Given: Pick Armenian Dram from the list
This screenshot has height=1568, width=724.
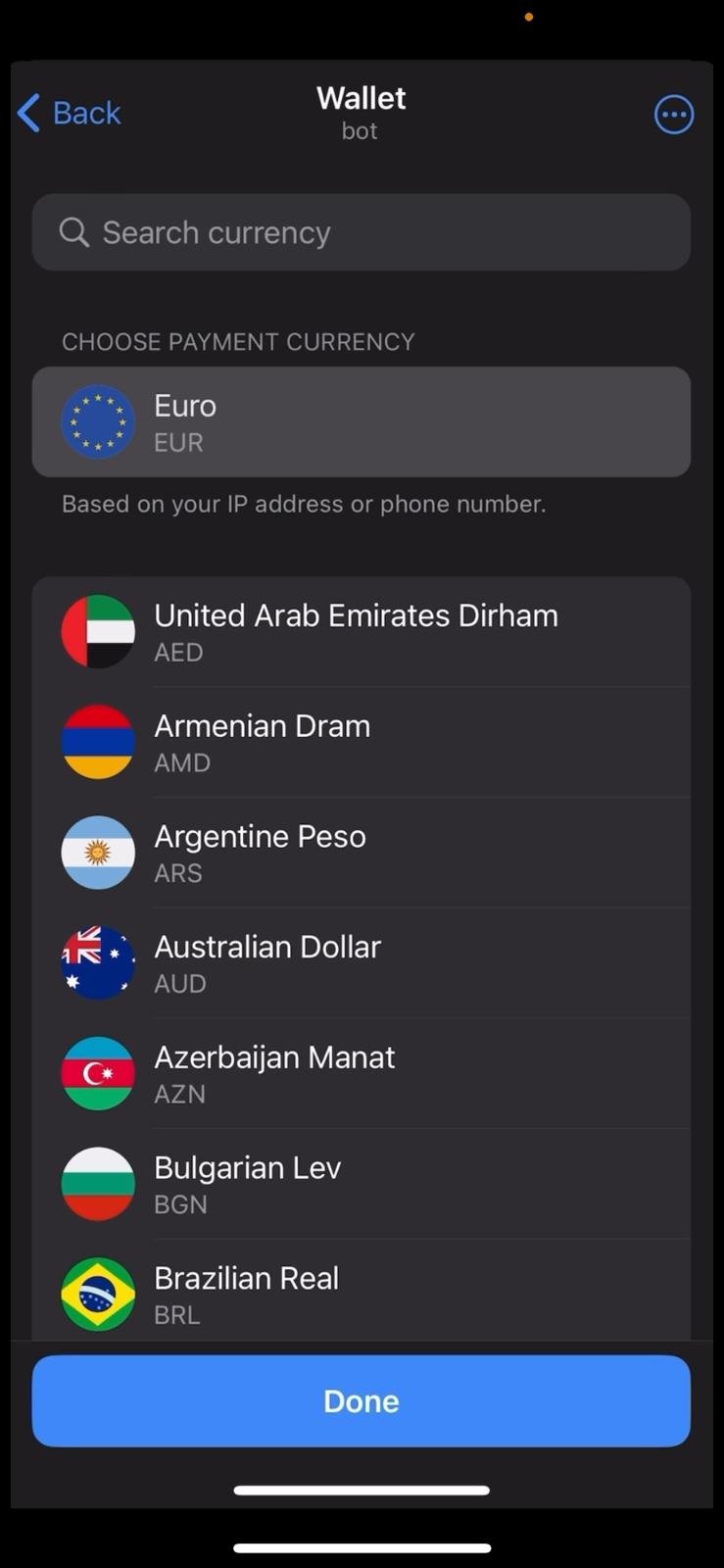Looking at the screenshot, I should (x=361, y=743).
